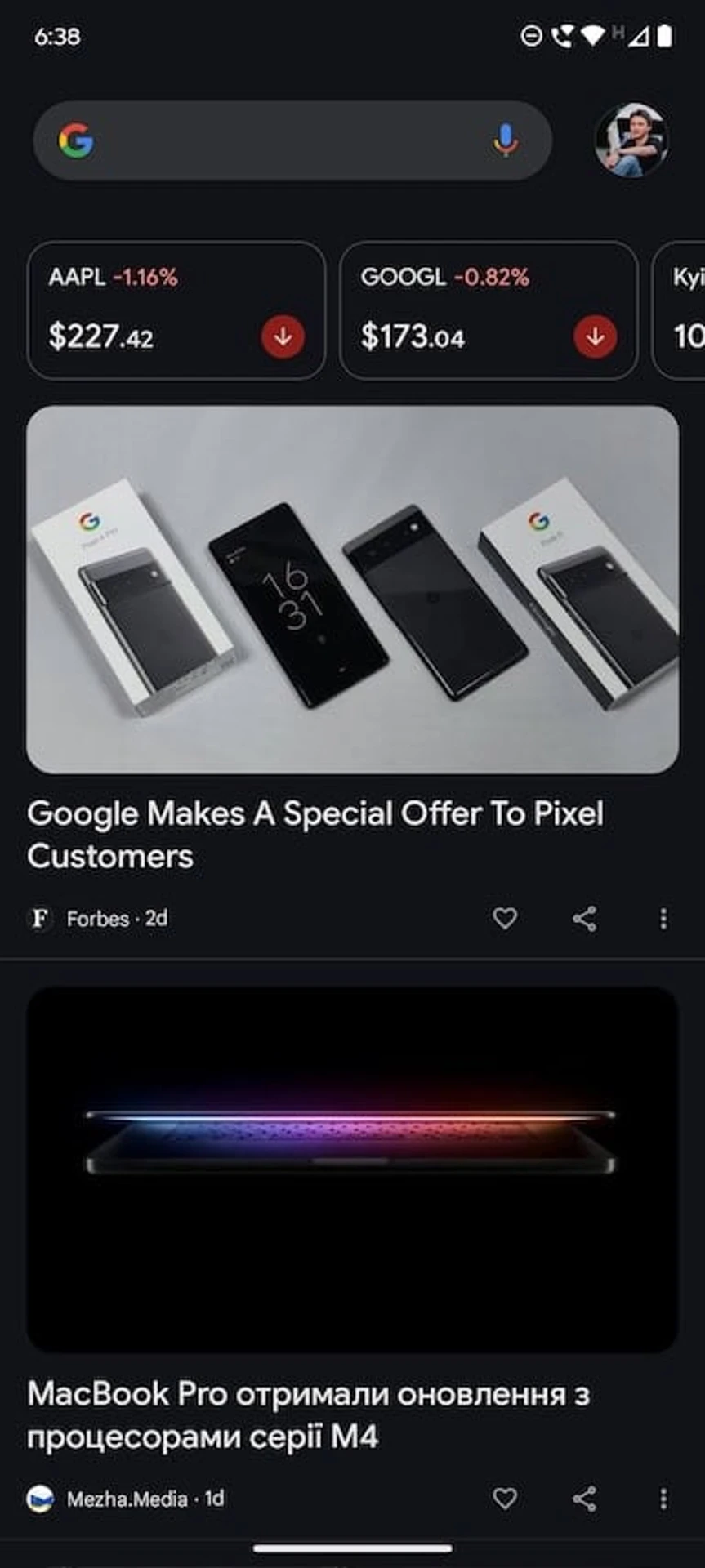Share the Mezha.Media MacBook article
The image size is (705, 1568).
(584, 1499)
